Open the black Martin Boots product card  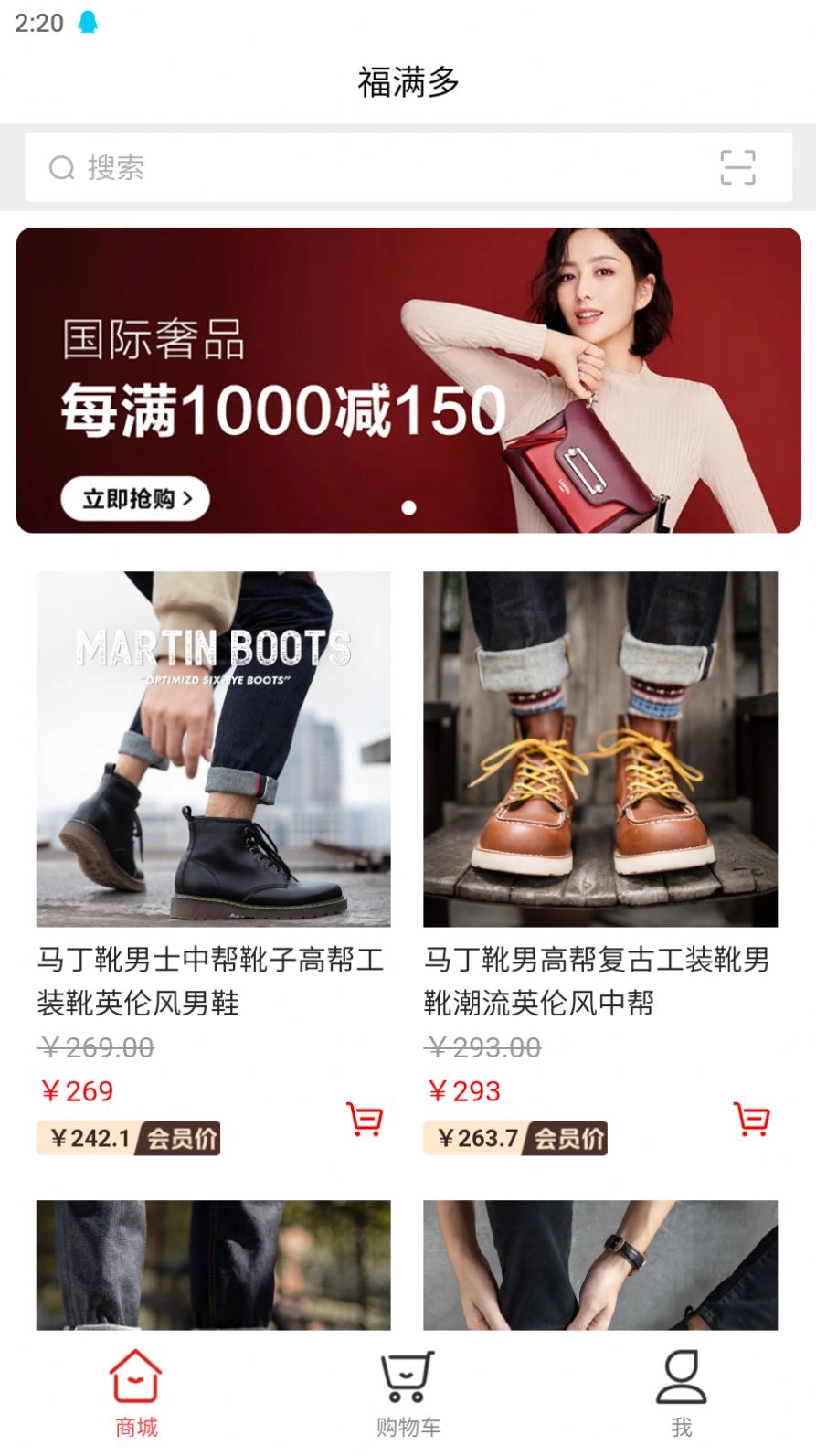(x=213, y=749)
